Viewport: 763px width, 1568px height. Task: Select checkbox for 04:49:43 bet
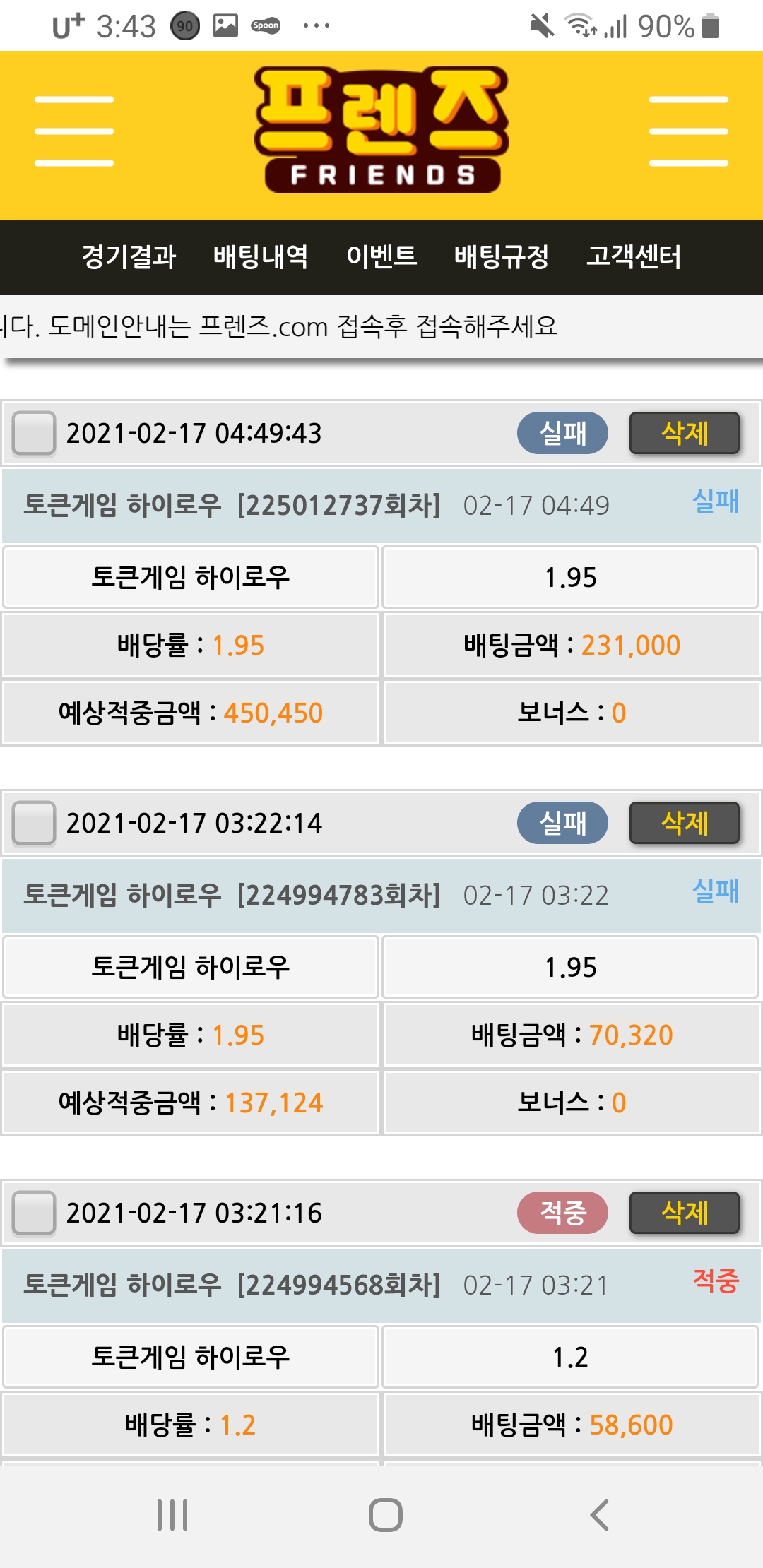(34, 433)
